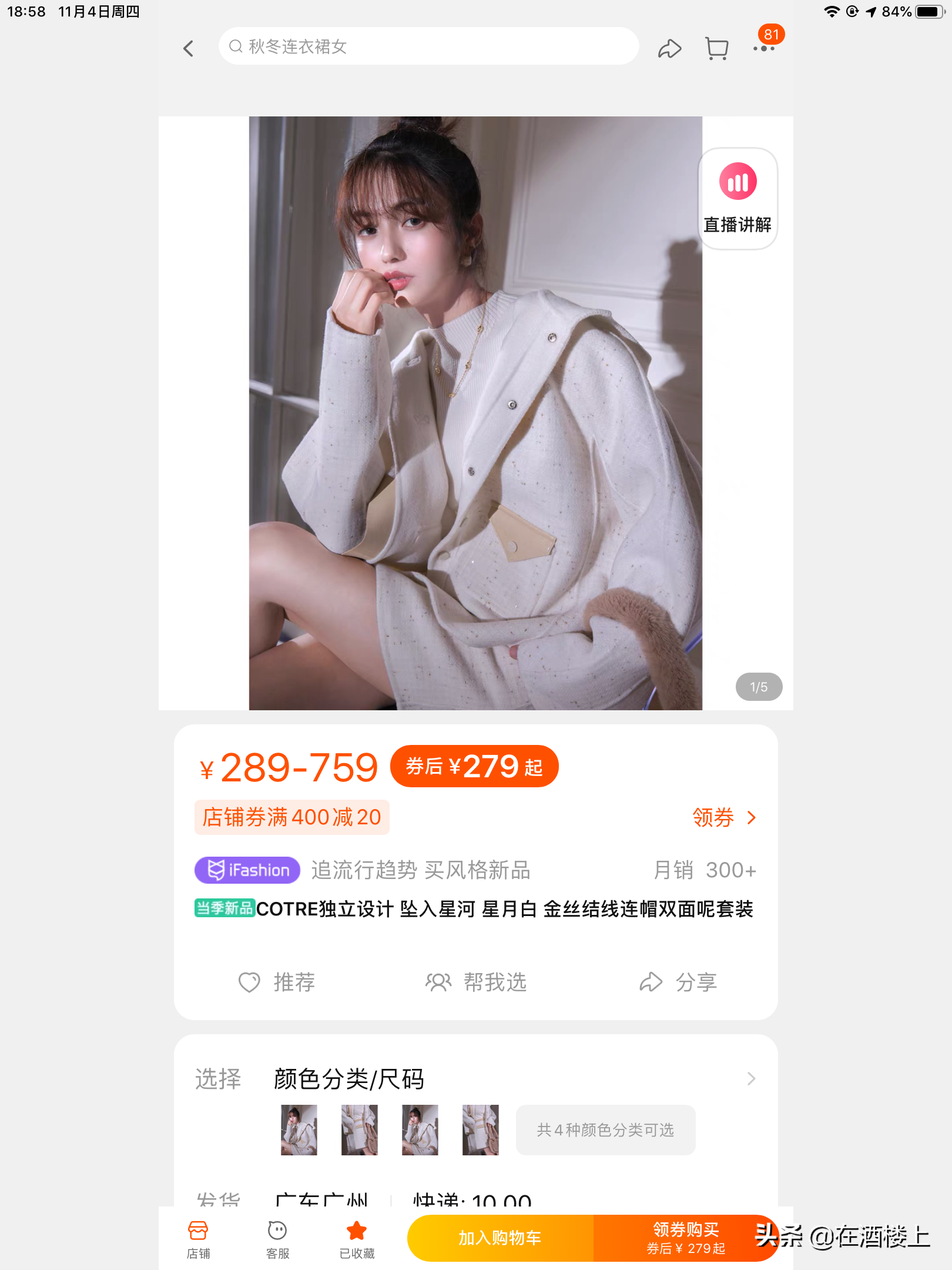The height and width of the screenshot is (1270, 952).
Task: Tap 分享 below the product title
Action: (678, 982)
